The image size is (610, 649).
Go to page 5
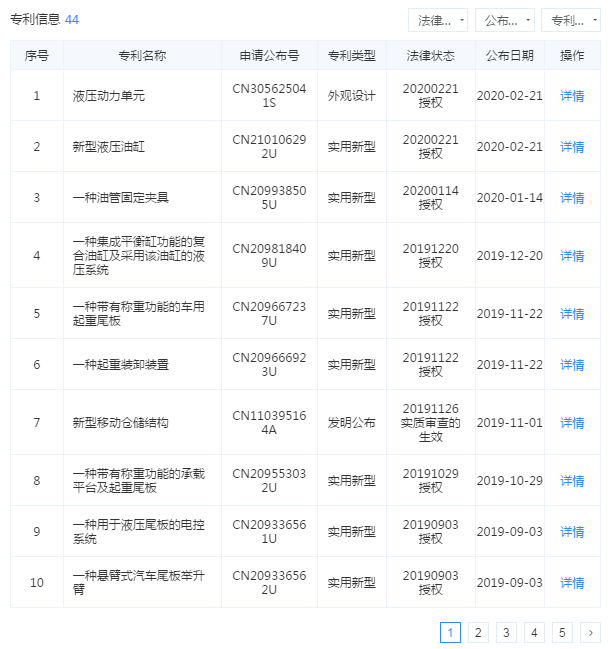[x=562, y=632]
